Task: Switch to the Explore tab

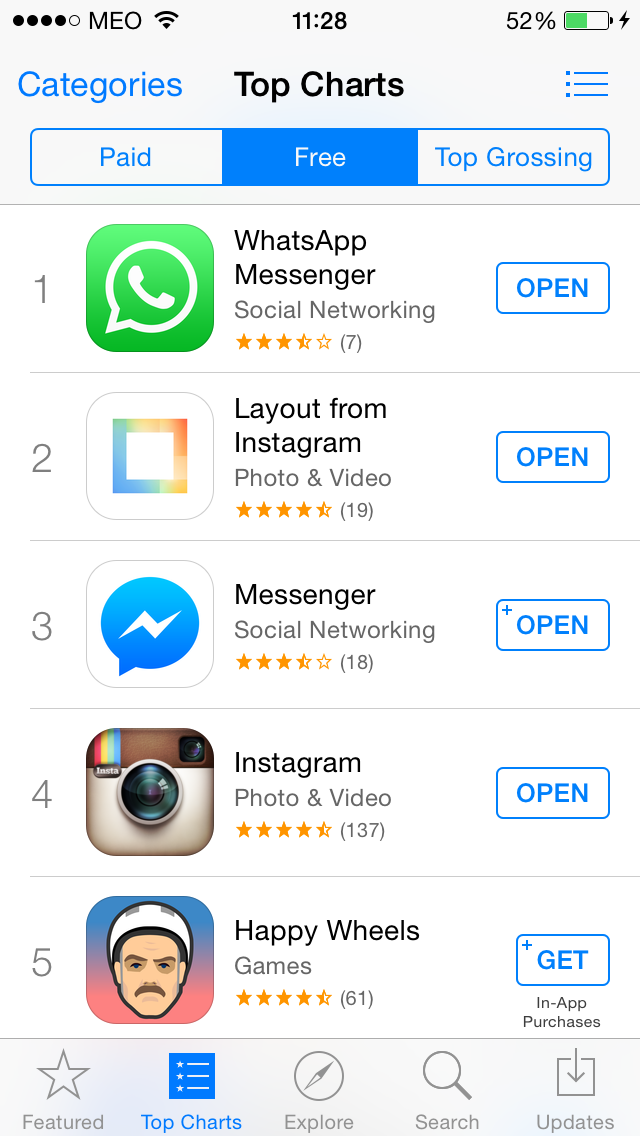Action: (319, 1088)
